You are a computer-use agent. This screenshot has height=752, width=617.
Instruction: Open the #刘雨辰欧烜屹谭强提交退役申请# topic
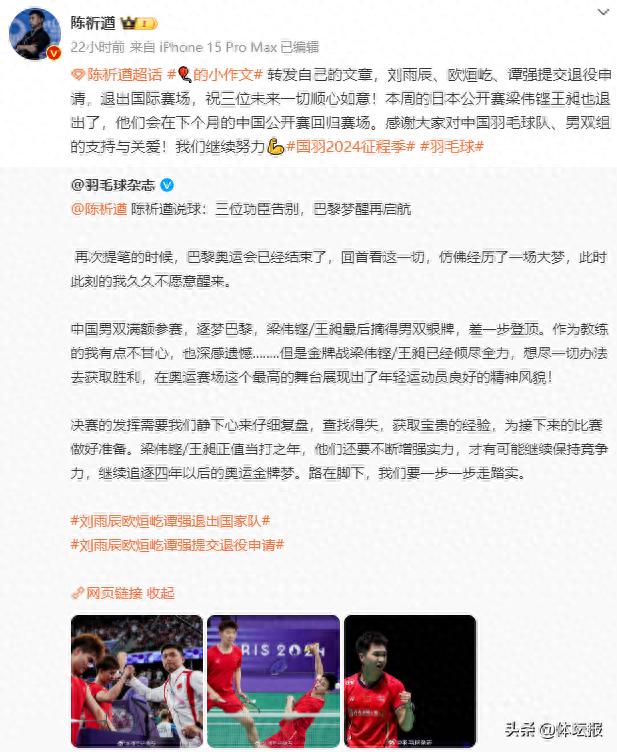[179, 544]
